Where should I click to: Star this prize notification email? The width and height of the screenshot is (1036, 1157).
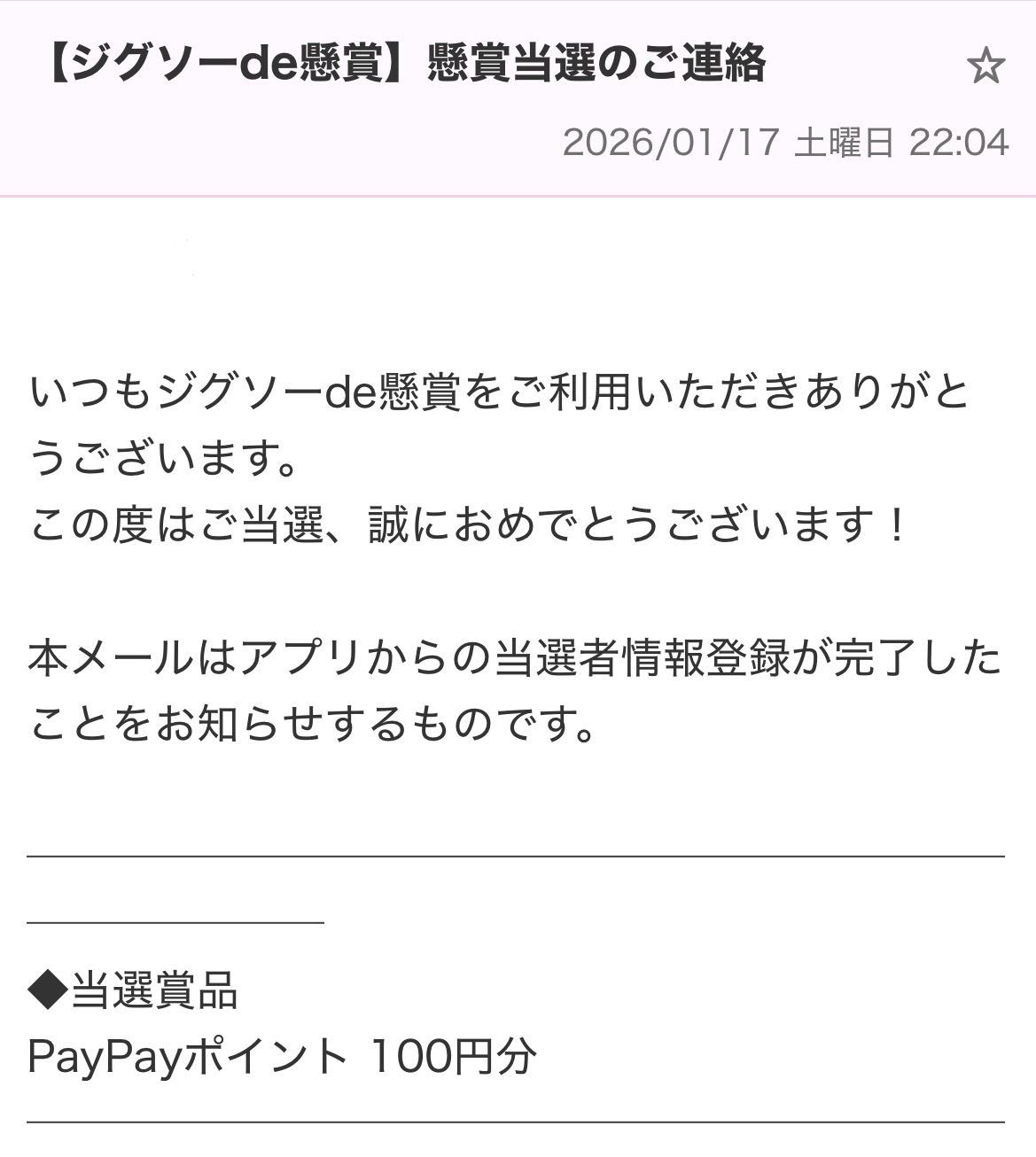(985, 66)
